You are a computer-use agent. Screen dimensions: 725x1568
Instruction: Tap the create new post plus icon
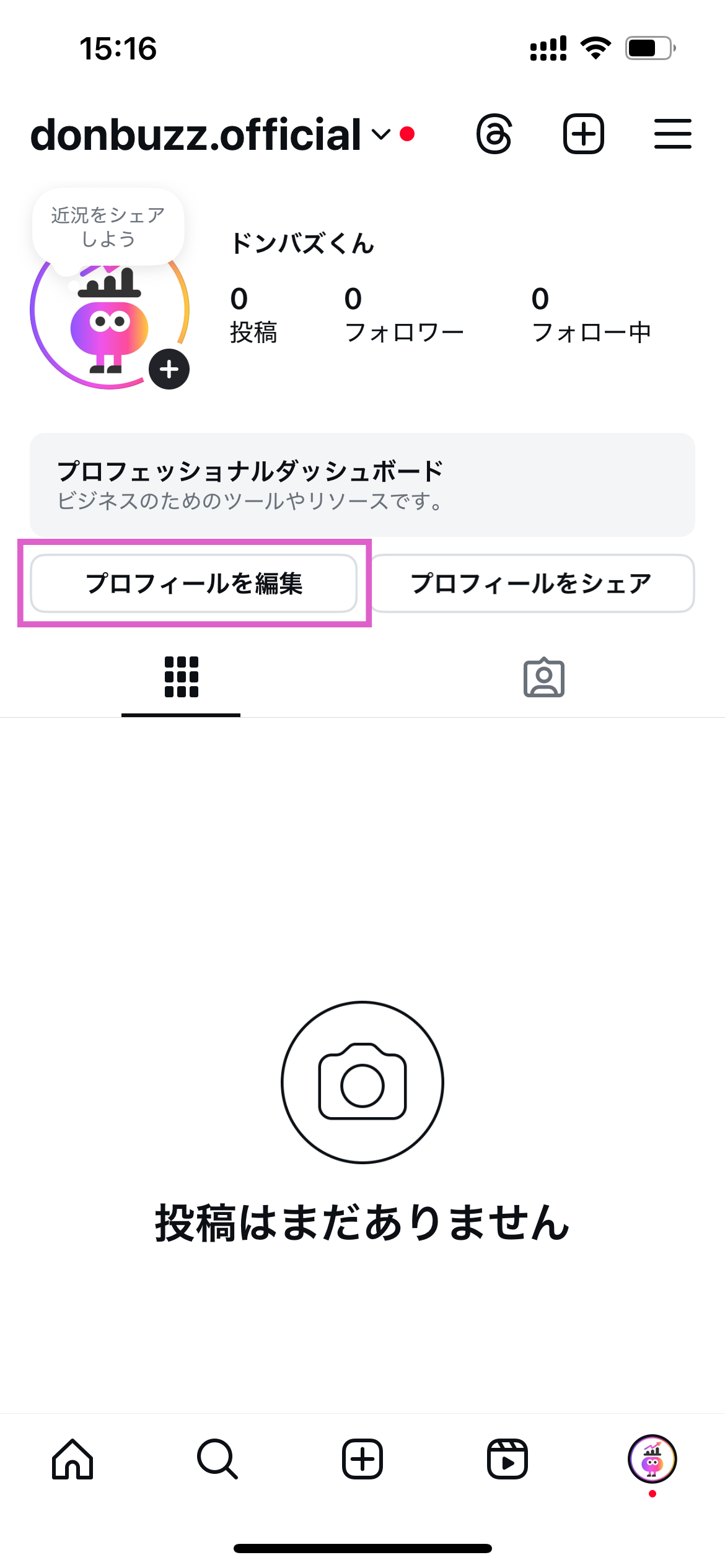pos(582,134)
